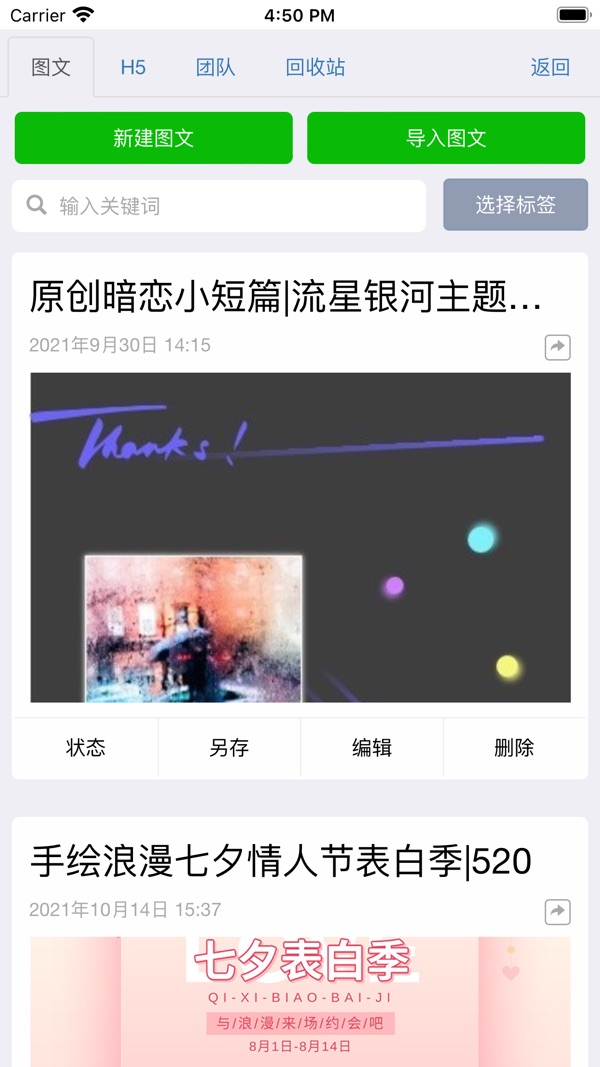
Task: Open the 原创暗恋小短篇 cover image
Action: tap(300, 537)
